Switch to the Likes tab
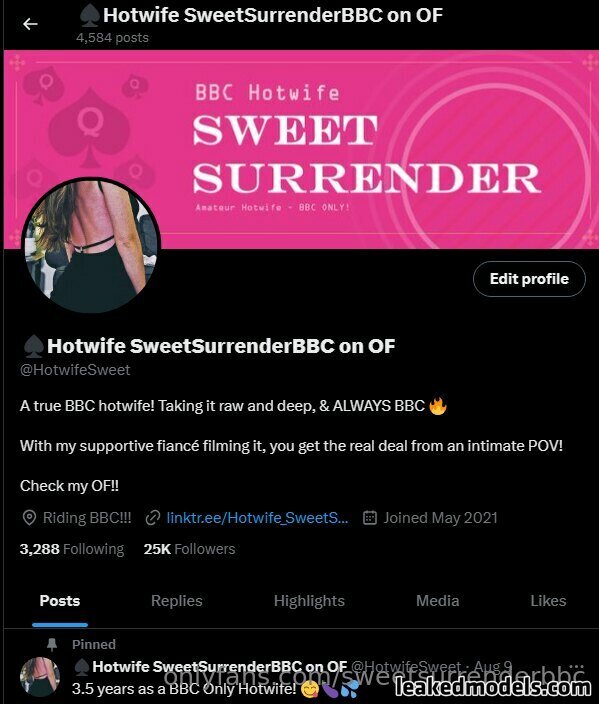Screen dimensions: 599x704 coord(548,601)
